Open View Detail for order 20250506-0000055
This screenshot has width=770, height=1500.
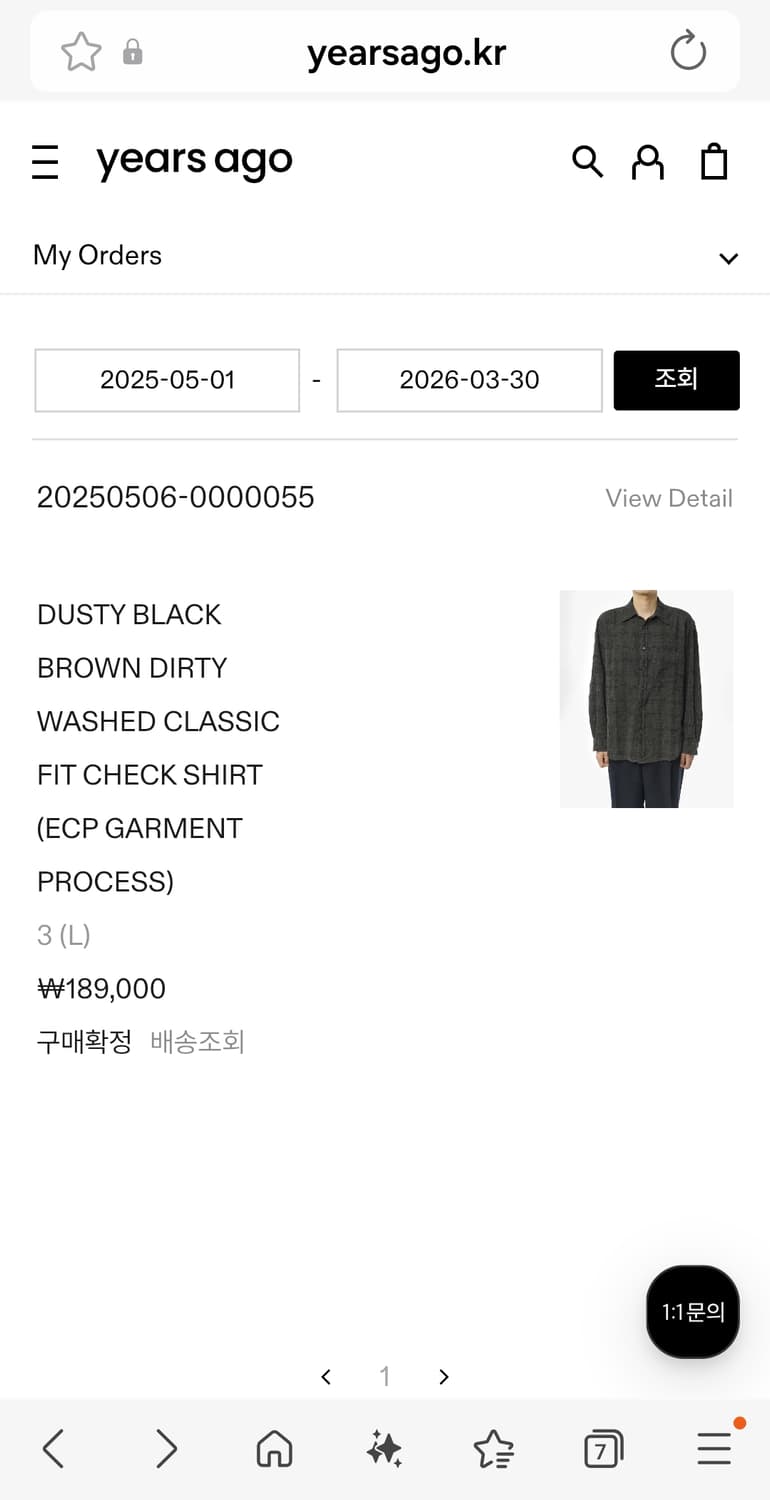[669, 497]
